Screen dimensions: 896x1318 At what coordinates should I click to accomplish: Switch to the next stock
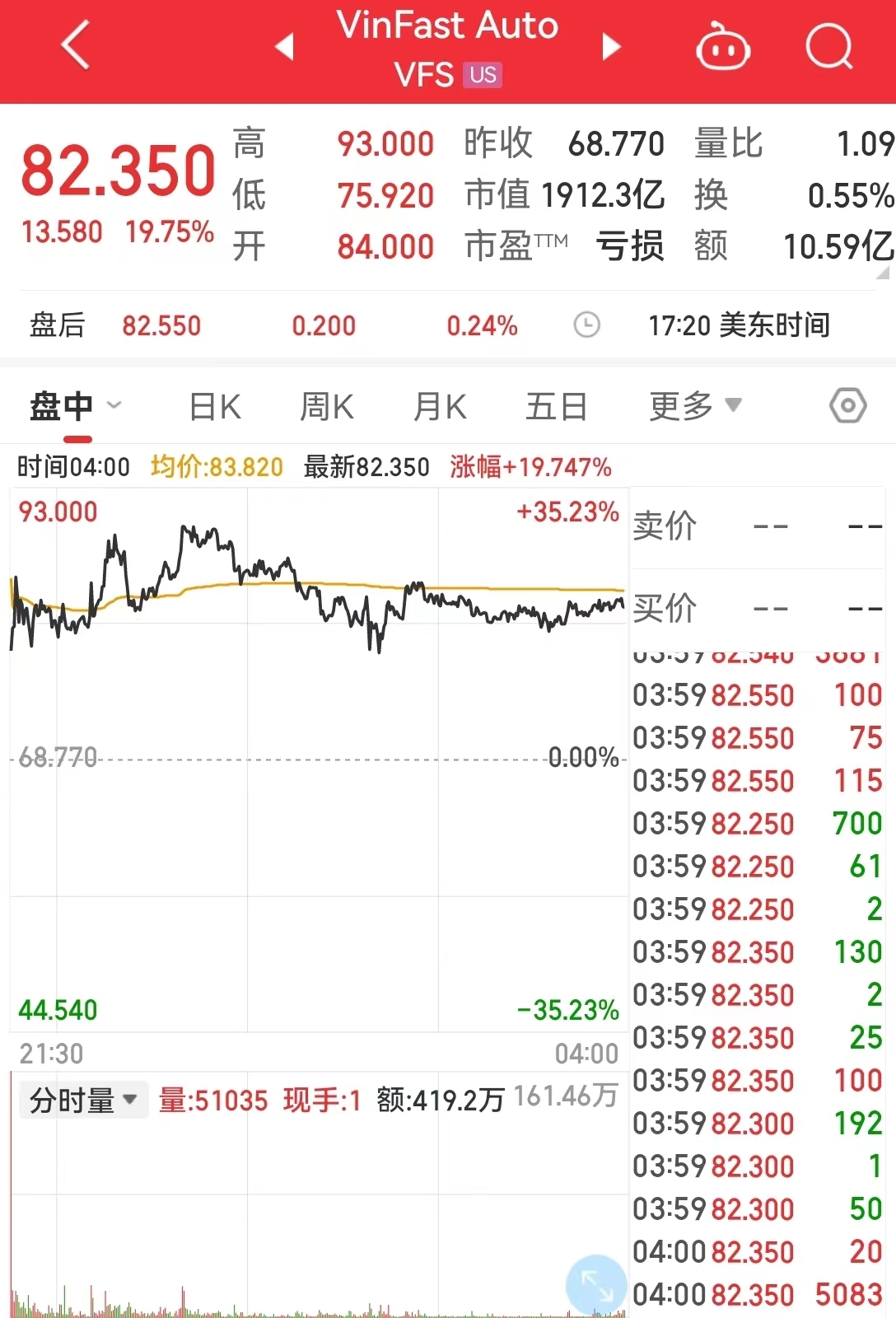(x=611, y=47)
